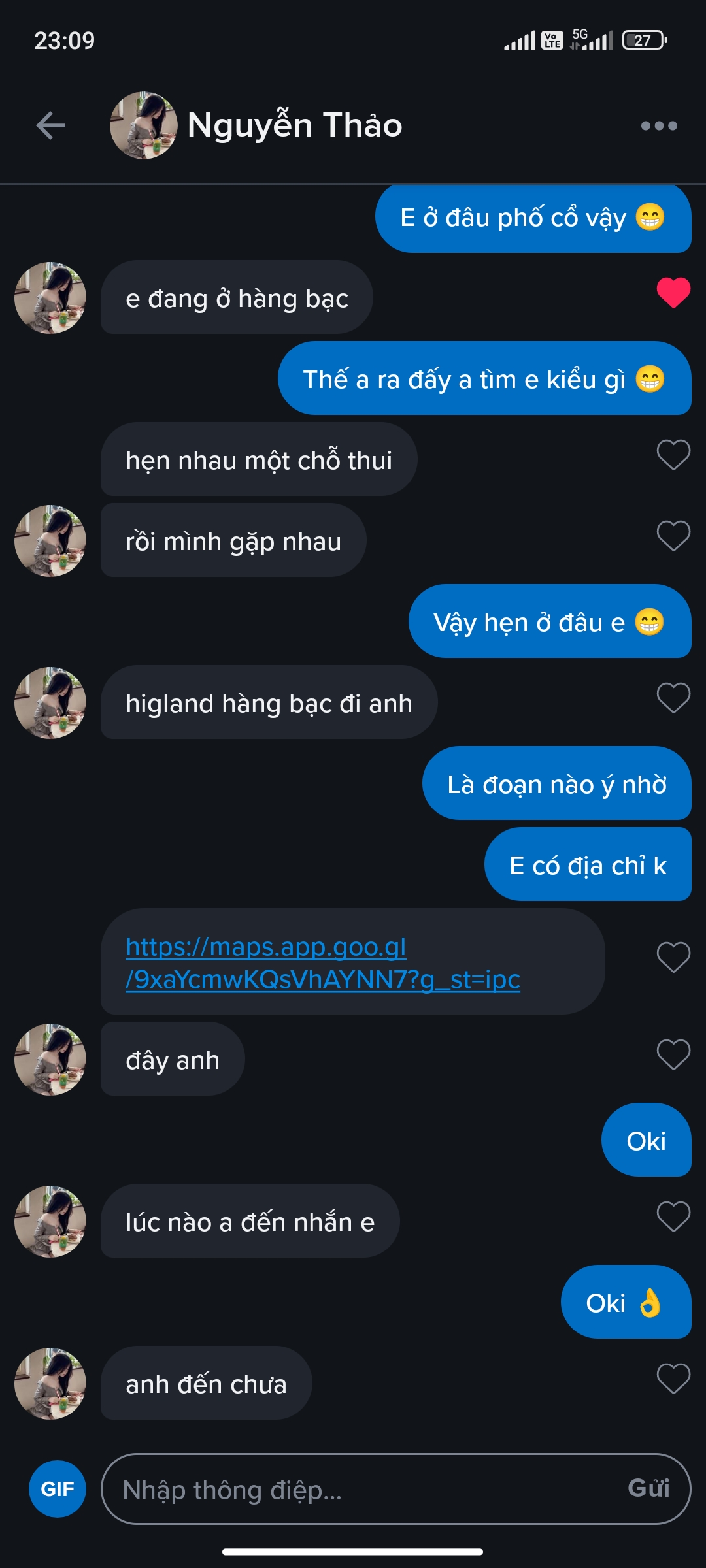Unlike the message "e đang ở hàng bạc"
The width and height of the screenshot is (706, 1568).
click(x=673, y=292)
